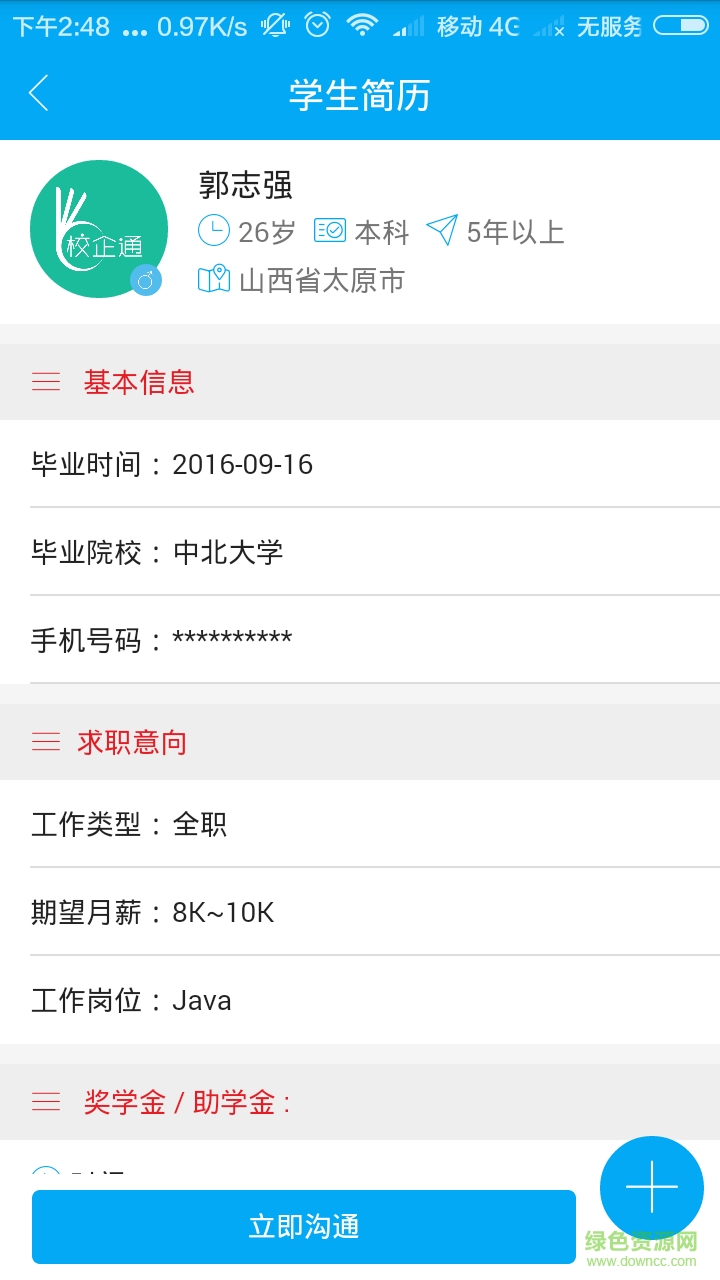The height and width of the screenshot is (1280, 720).
Task: Click the clock icon beside age 26岁
Action: (x=213, y=231)
